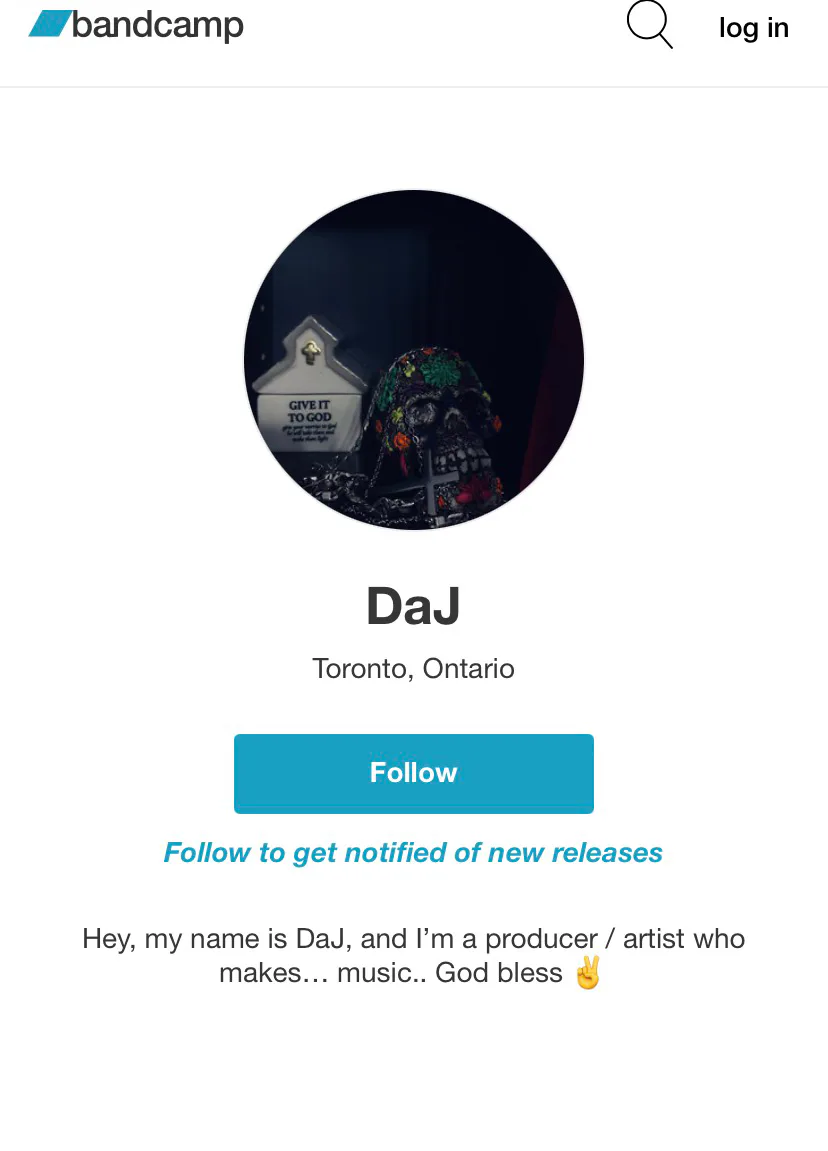Open DaJ's profile picture
This screenshot has width=828, height=1151.
coord(414,360)
